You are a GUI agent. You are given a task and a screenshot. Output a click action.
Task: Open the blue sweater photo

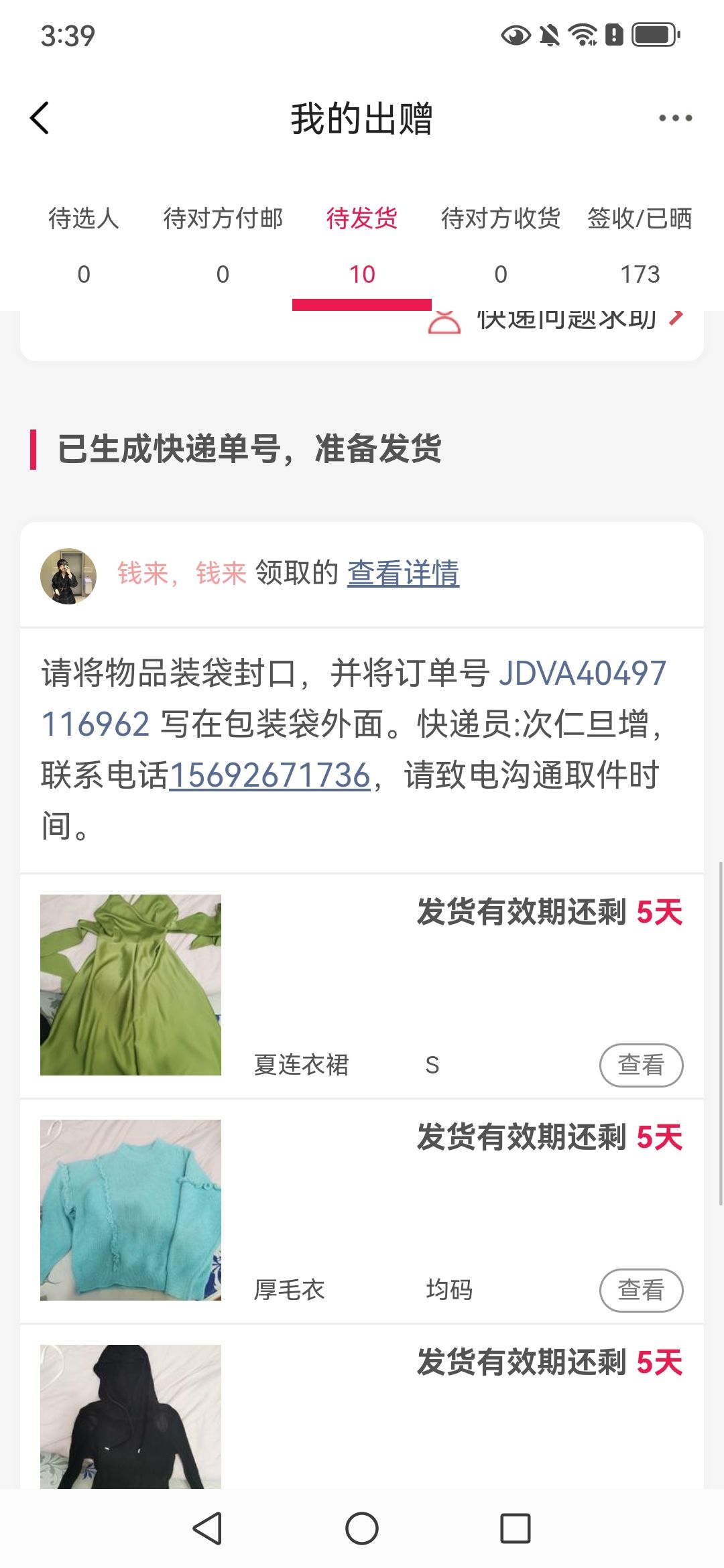[x=131, y=1210]
